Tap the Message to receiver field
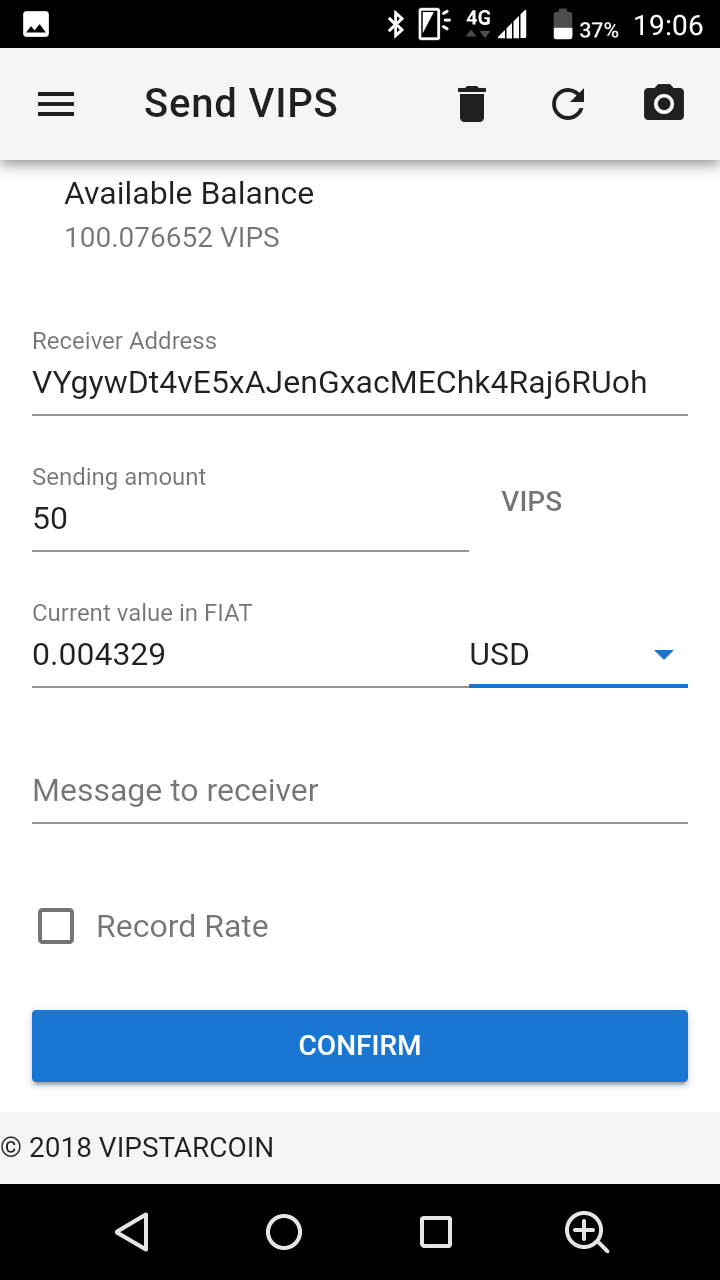The height and width of the screenshot is (1280, 720). pos(359,791)
